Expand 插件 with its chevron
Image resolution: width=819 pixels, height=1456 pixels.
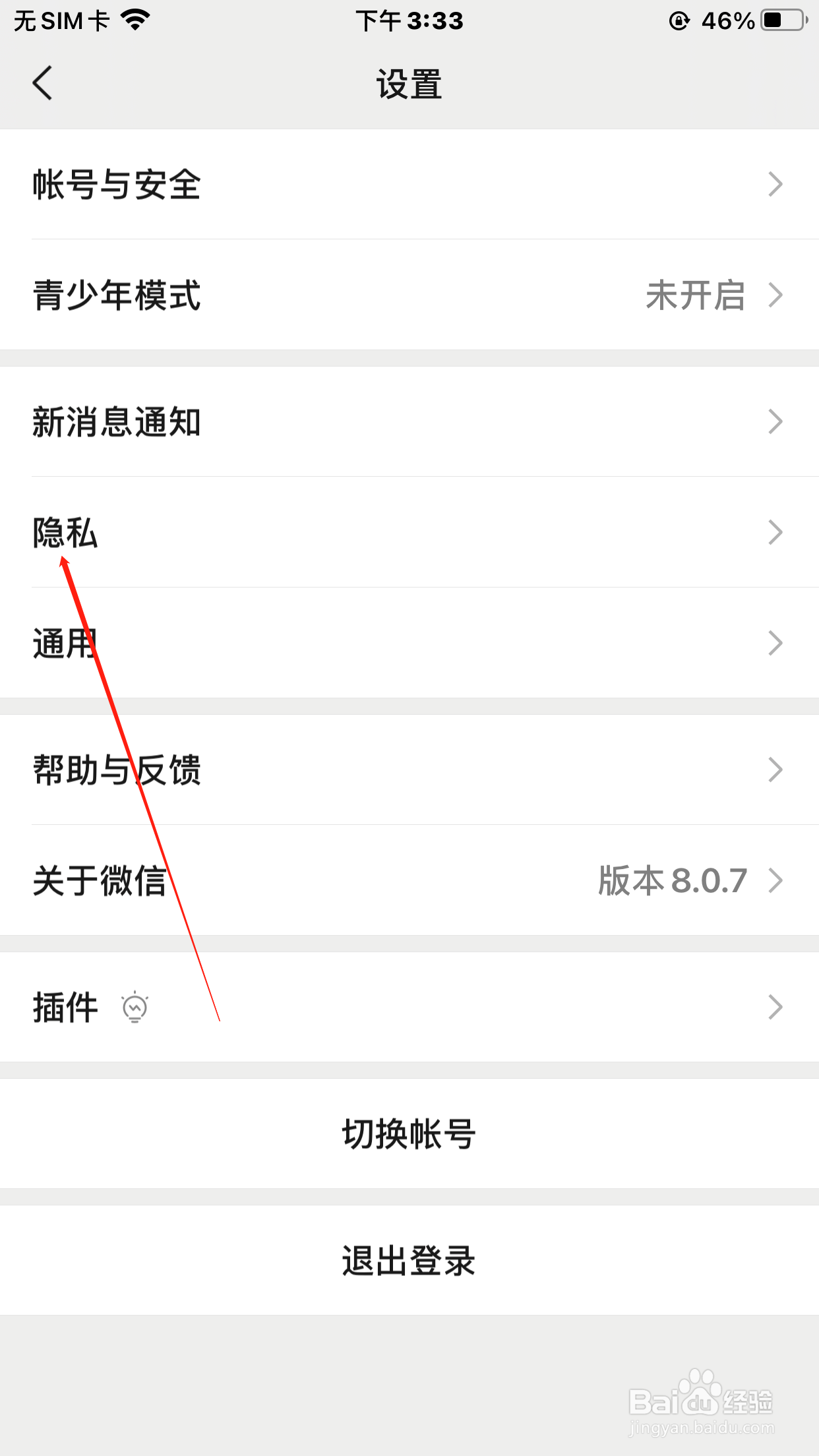click(775, 1007)
